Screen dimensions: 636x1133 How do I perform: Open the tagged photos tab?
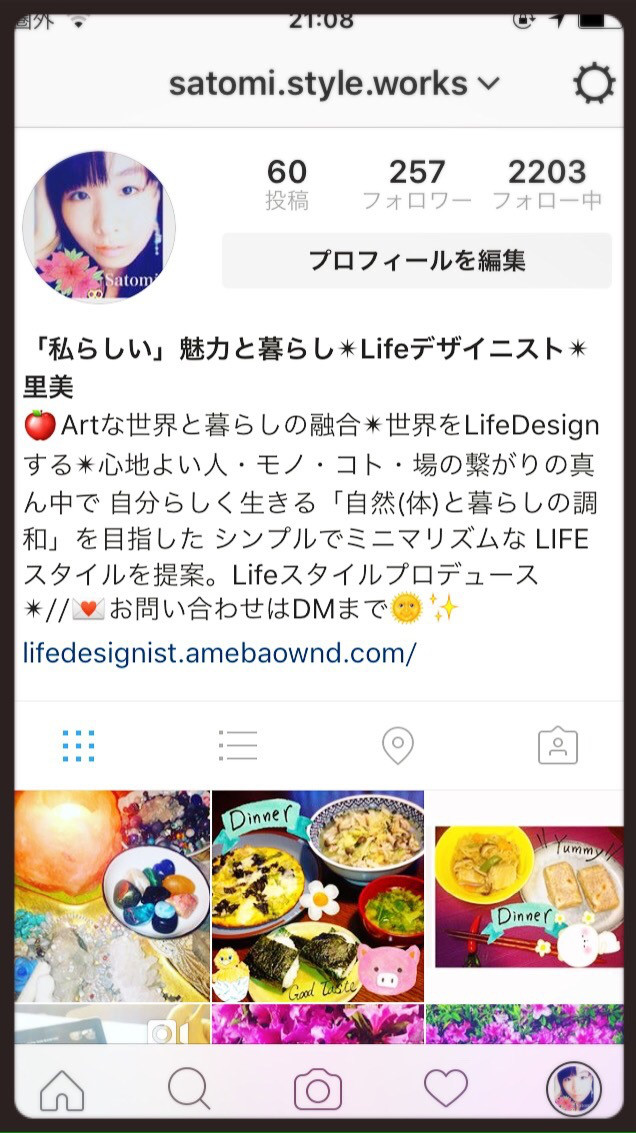tap(558, 746)
